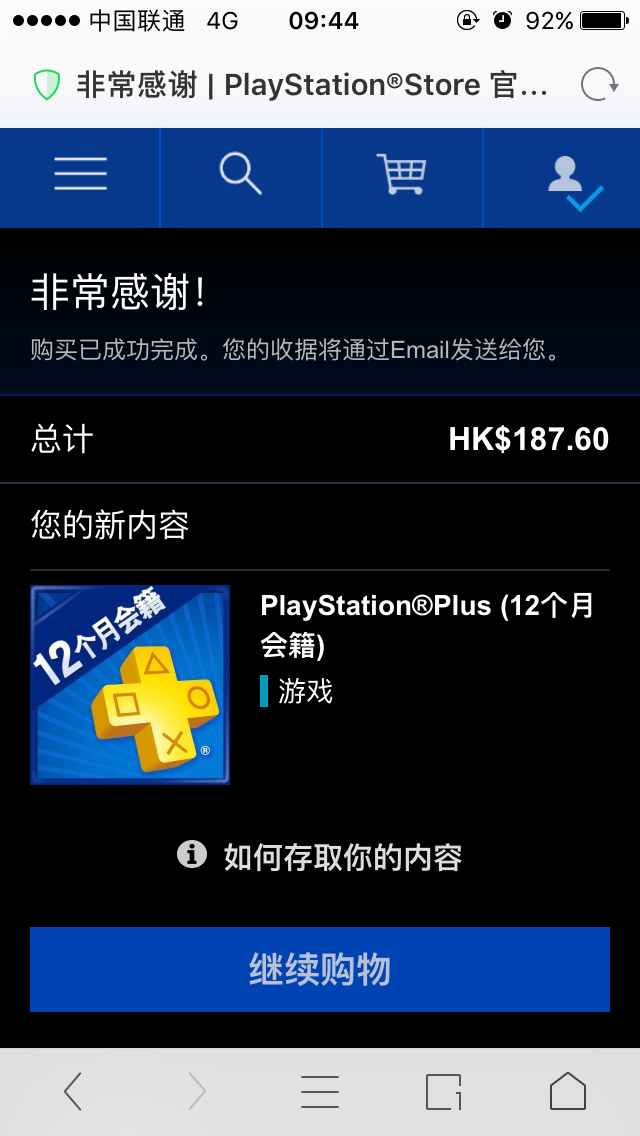Open the hamburger menu in the store header

[x=80, y=177]
